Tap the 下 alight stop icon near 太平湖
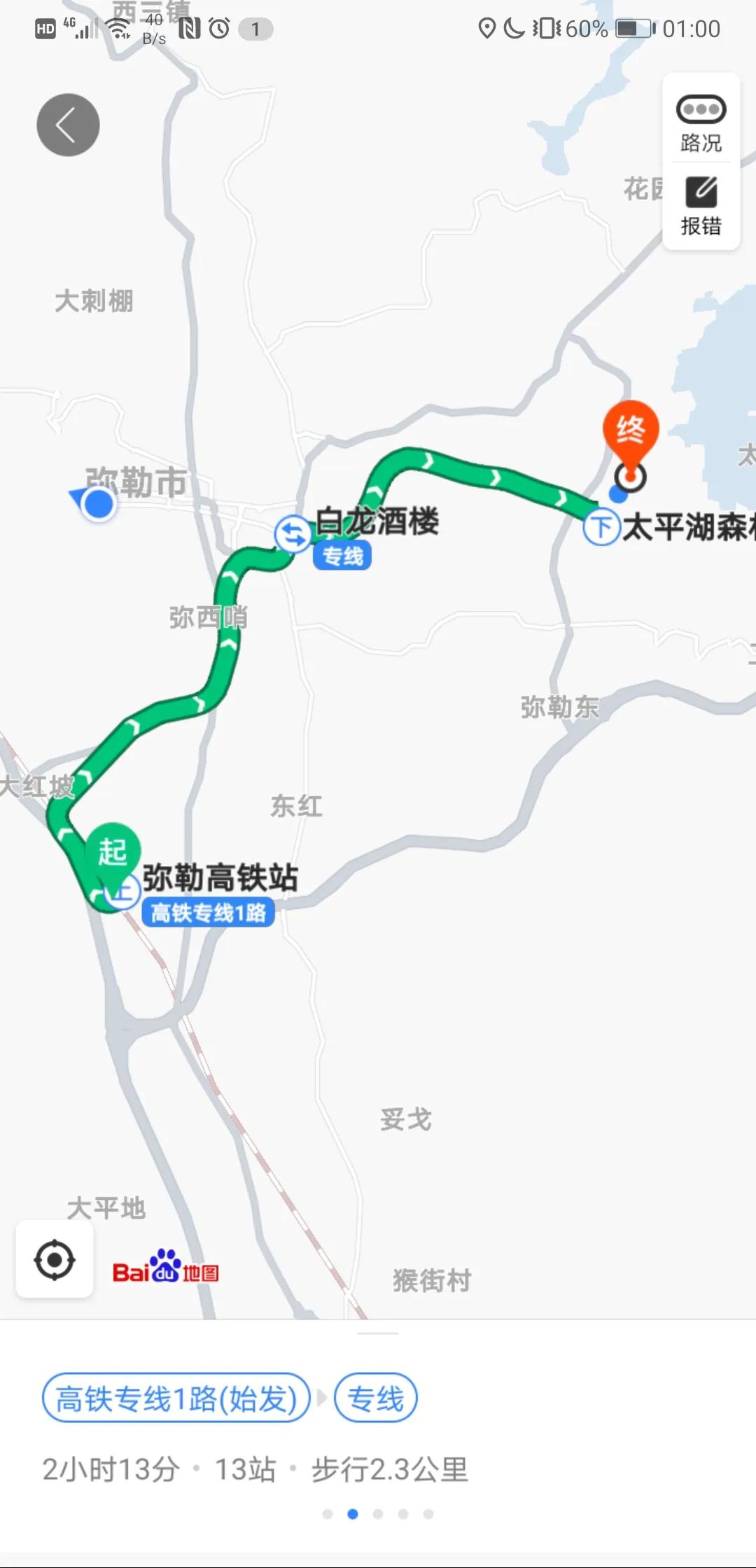Screen dimensions: 756x1568 click(603, 526)
